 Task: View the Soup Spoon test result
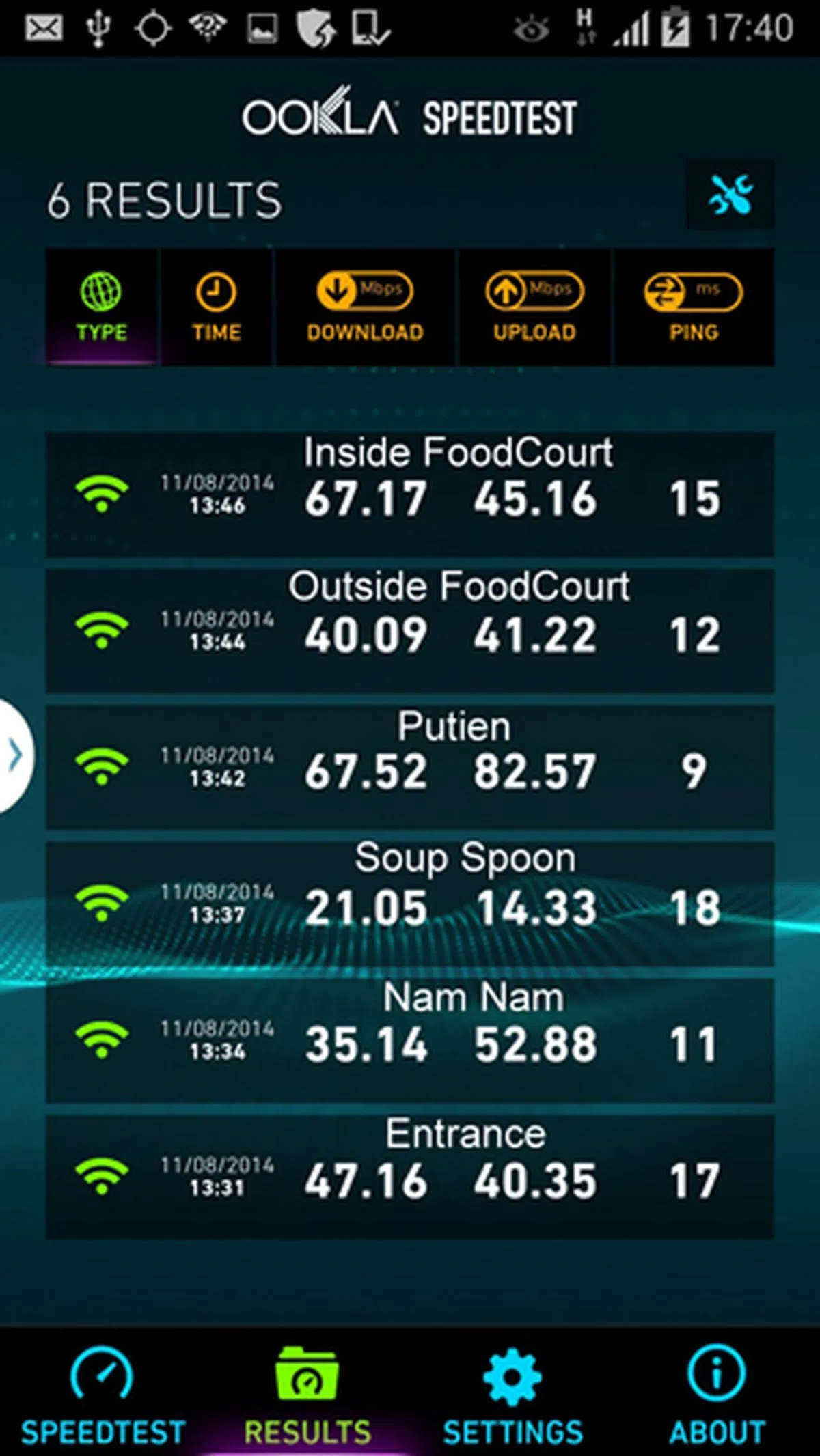[410, 903]
